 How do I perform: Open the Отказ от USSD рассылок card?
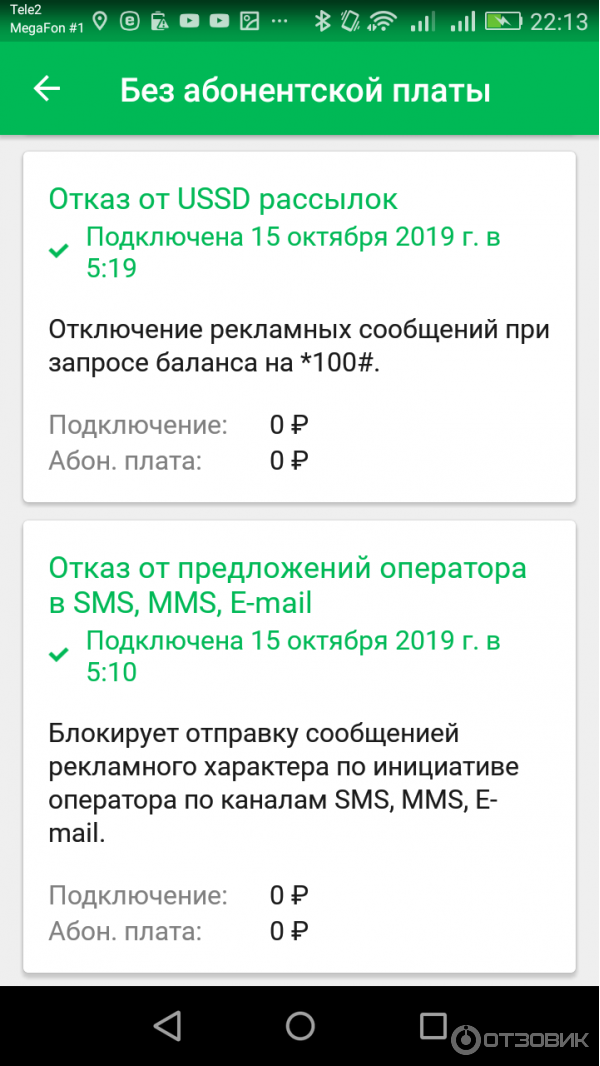pos(299,326)
